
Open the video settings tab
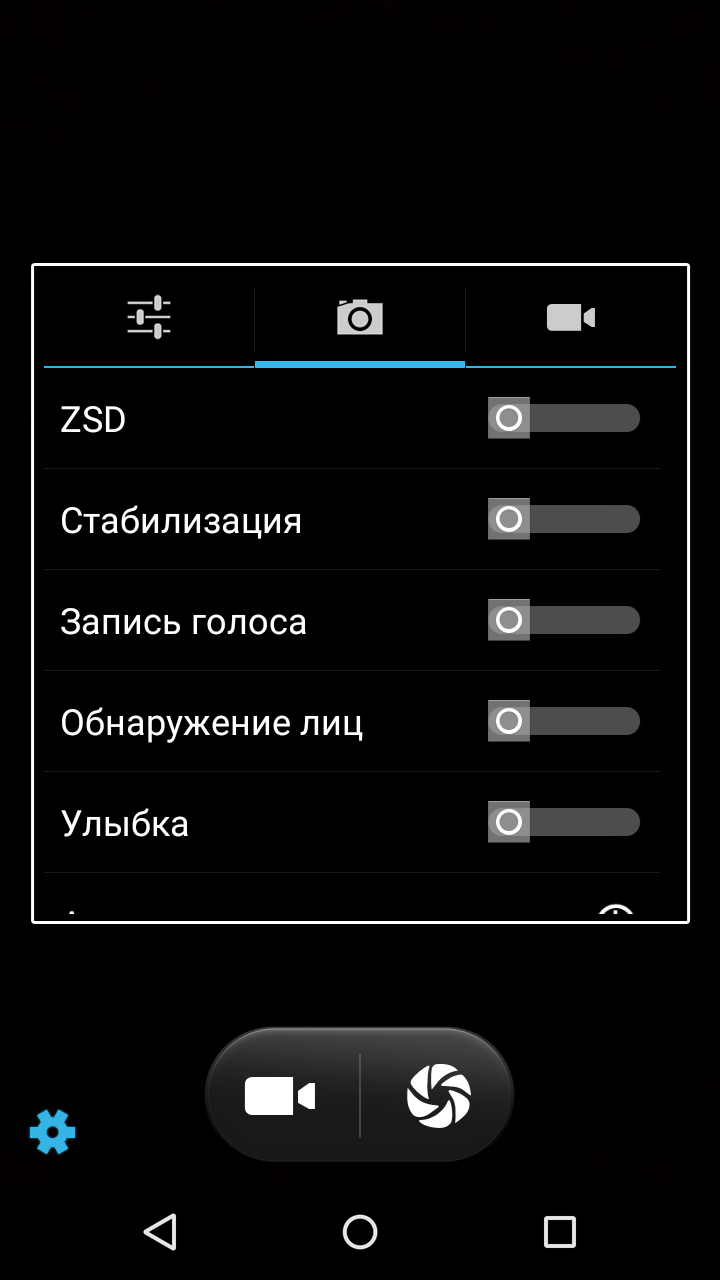coord(571,318)
